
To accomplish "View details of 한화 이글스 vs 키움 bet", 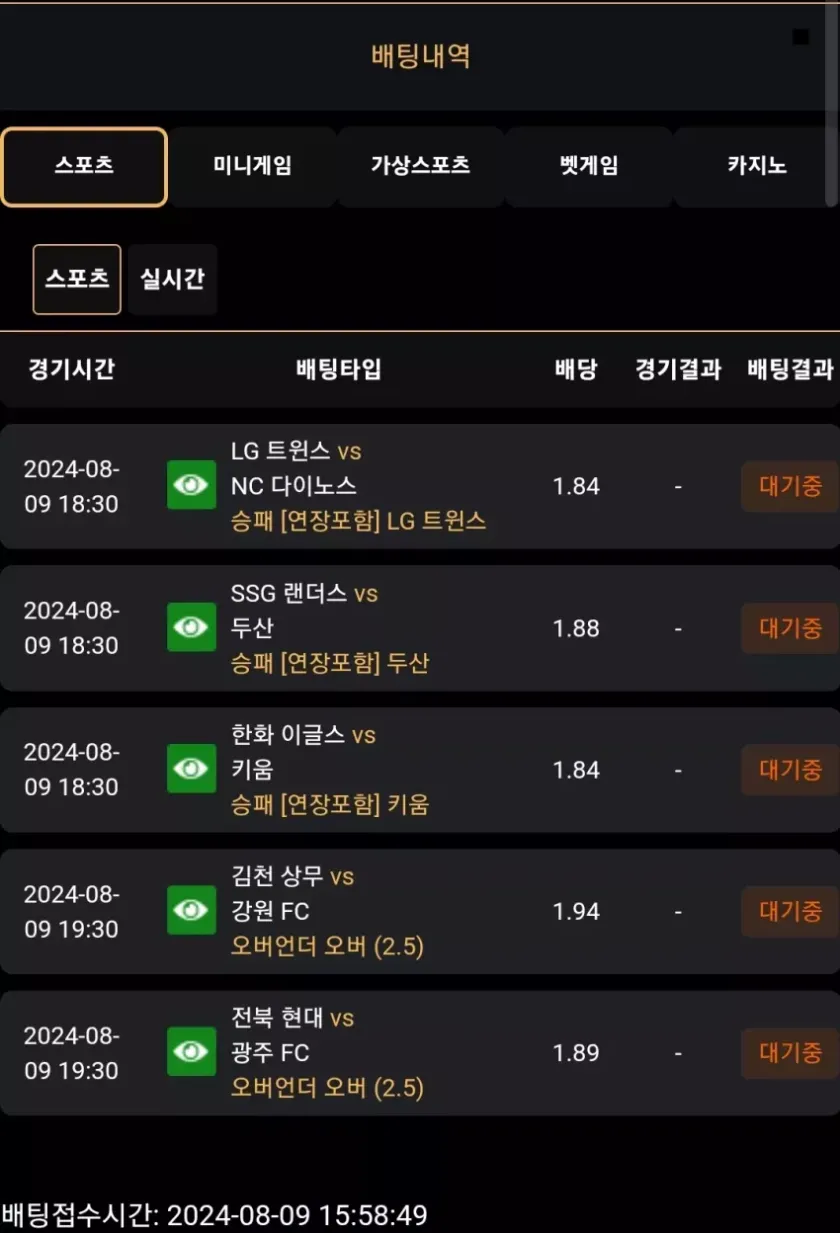I will 191,769.
